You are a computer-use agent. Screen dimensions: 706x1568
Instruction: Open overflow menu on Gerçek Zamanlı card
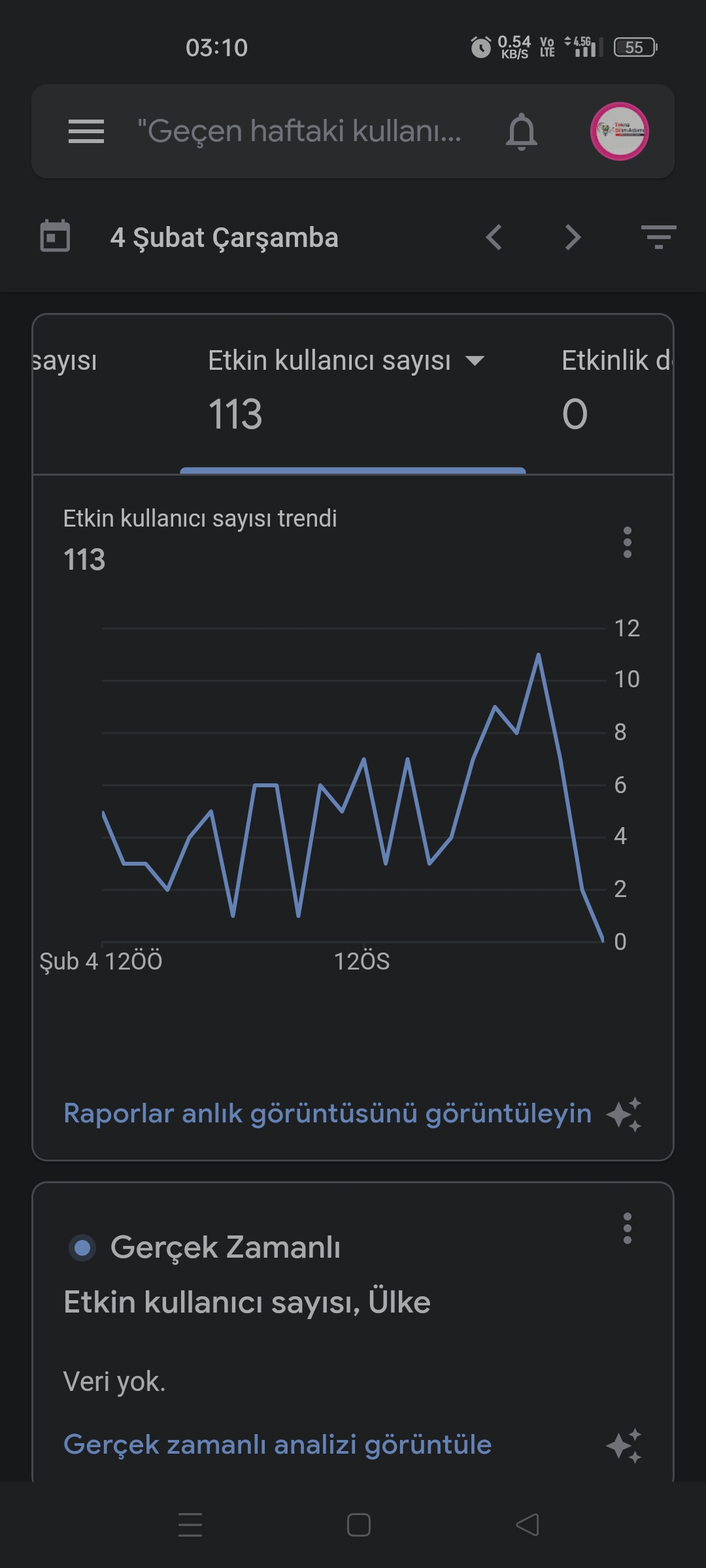click(628, 1228)
